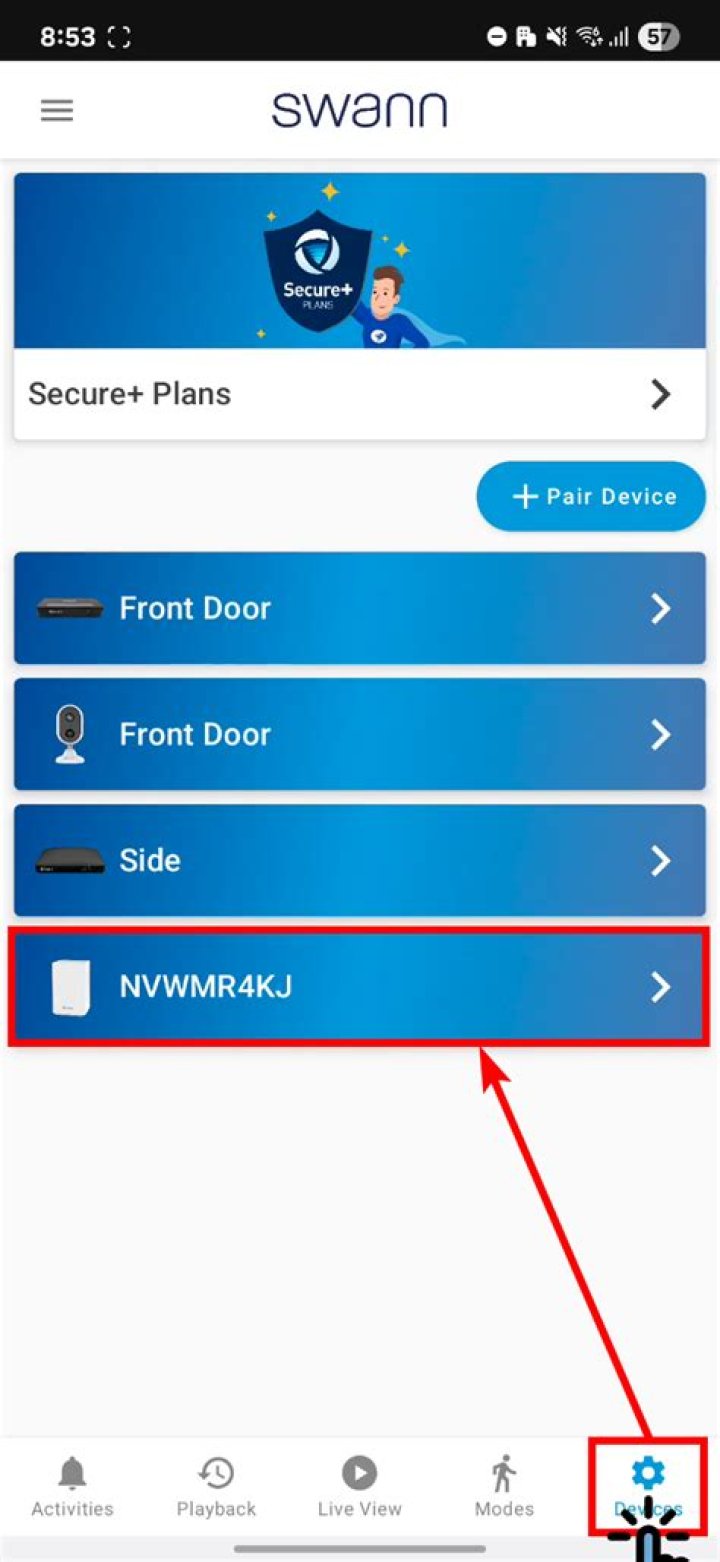This screenshot has height=1562, width=720.
Task: Open the Modes tab
Action: [504, 1486]
